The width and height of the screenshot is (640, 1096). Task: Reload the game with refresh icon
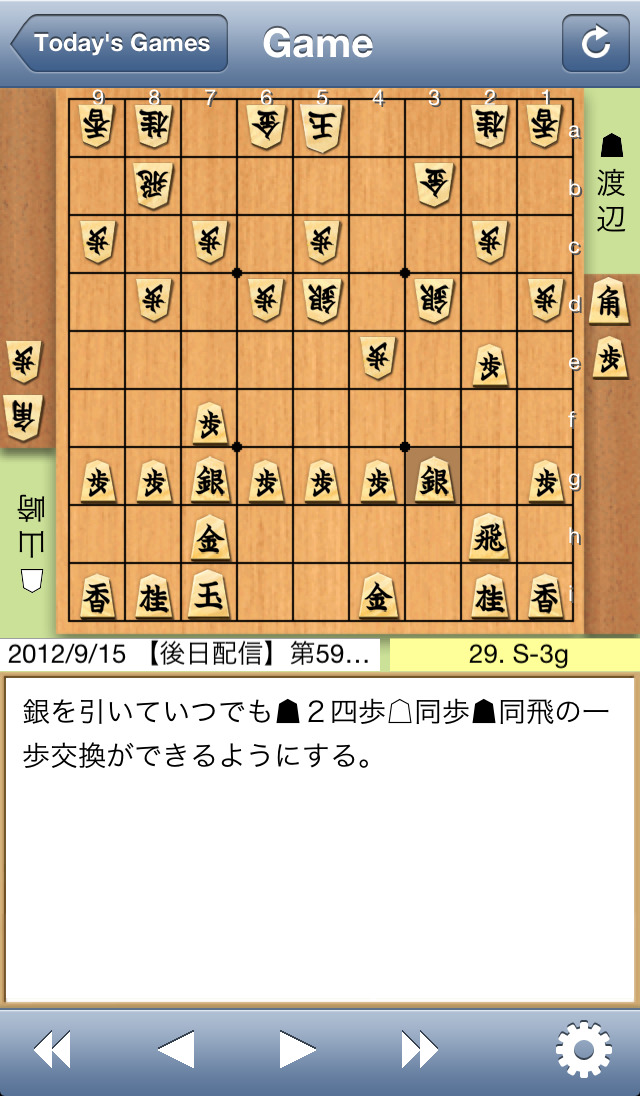coord(595,44)
